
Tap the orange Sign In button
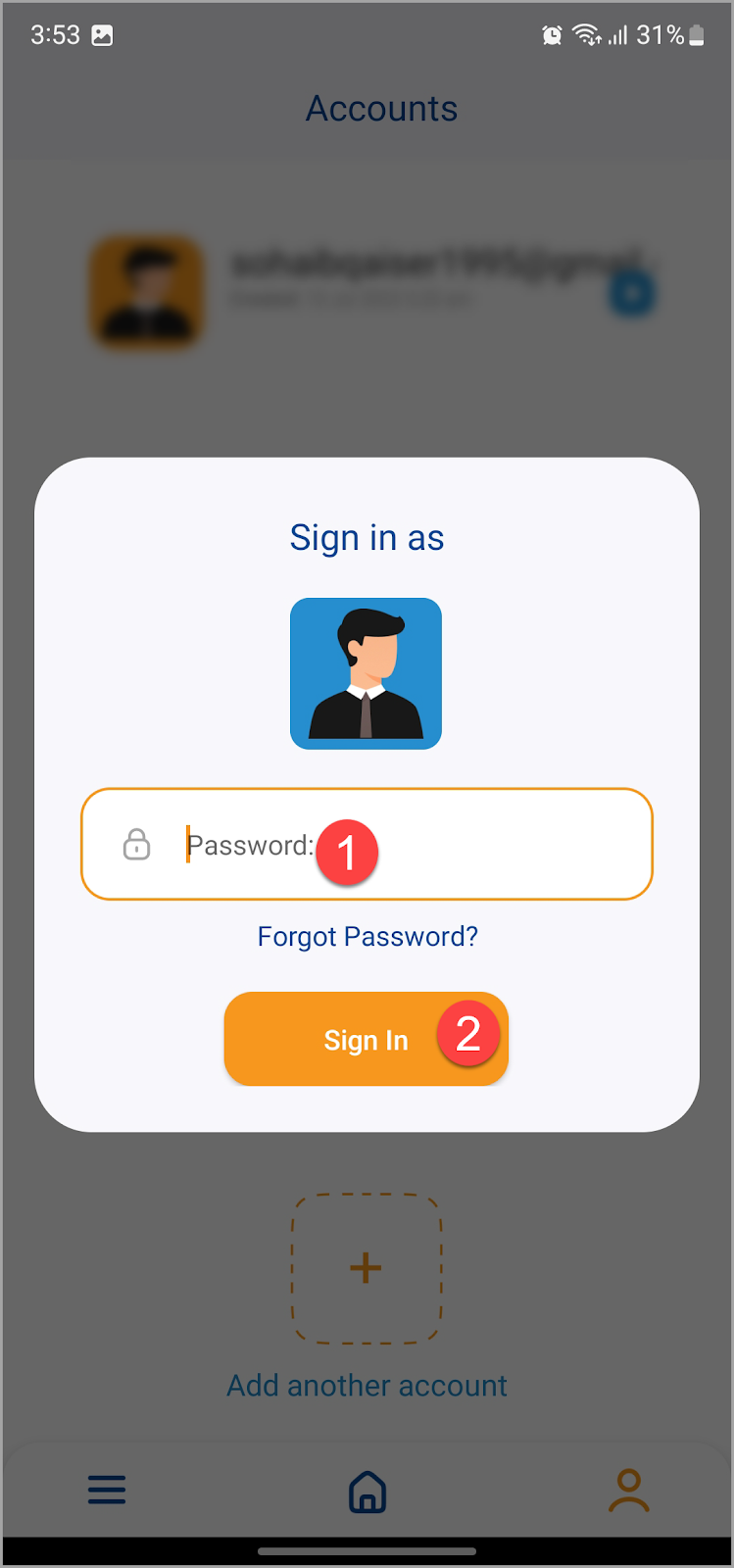(x=366, y=1040)
